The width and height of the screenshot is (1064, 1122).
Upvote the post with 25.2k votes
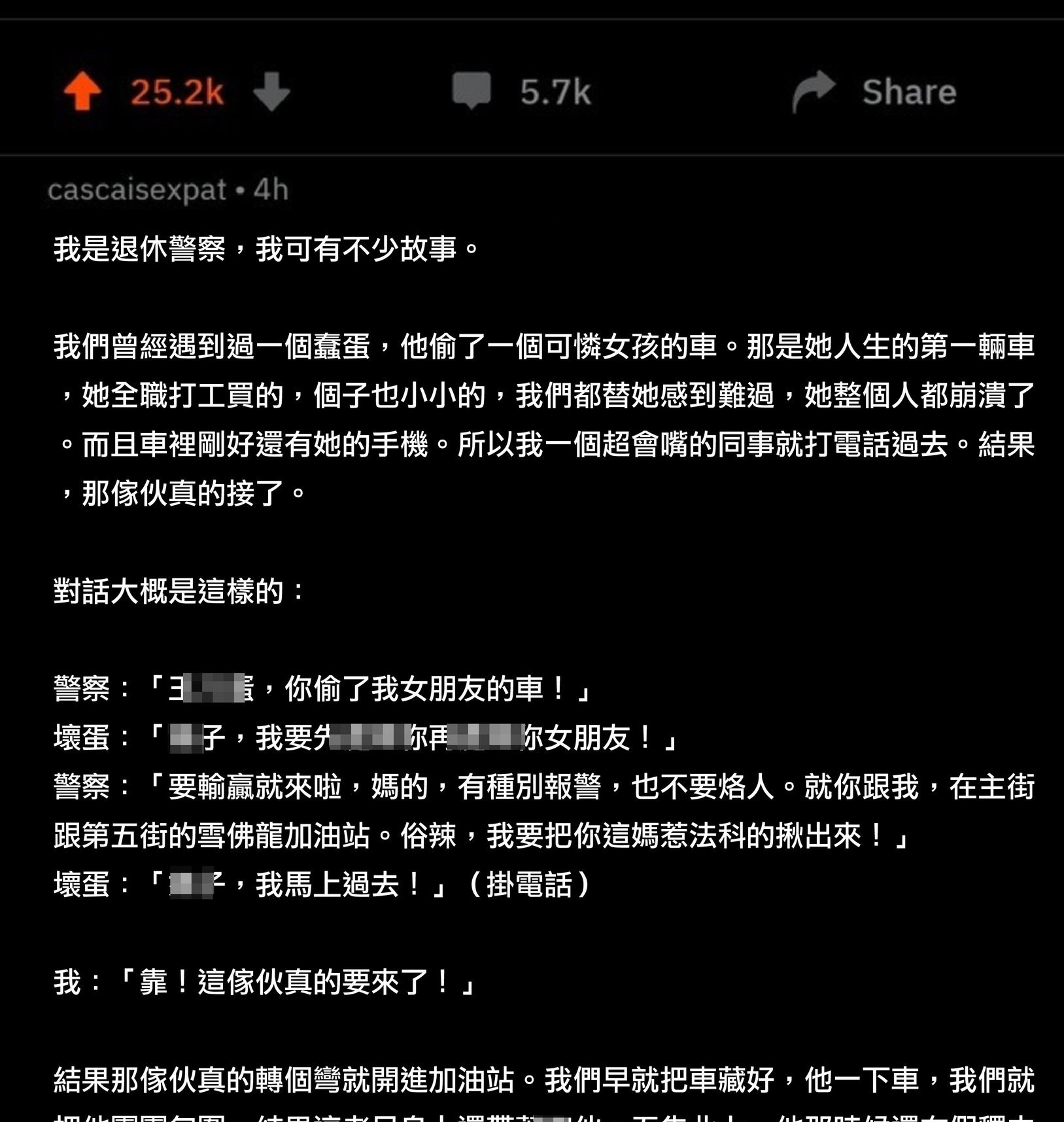tap(82, 92)
